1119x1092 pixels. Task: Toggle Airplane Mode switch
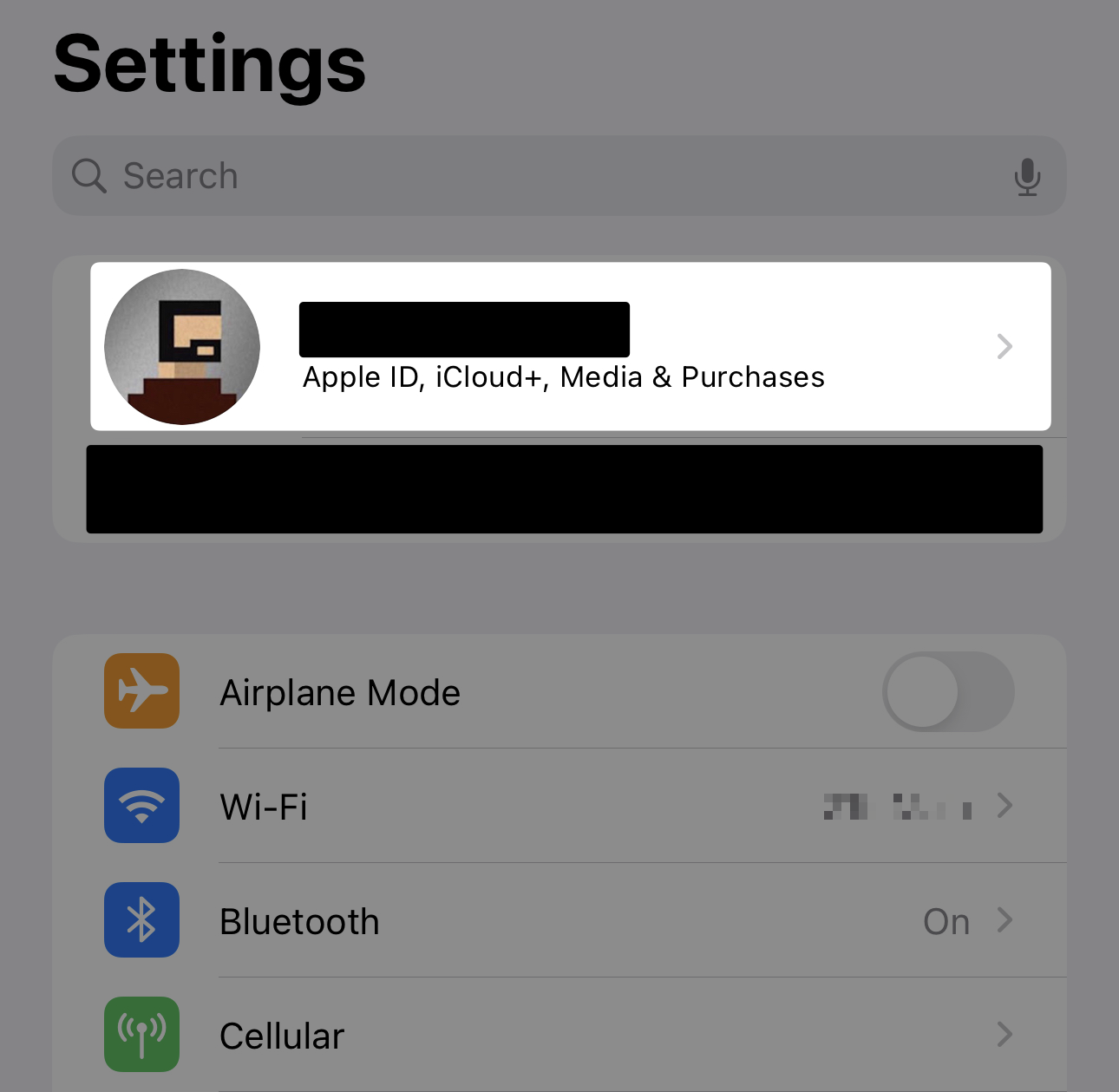pos(947,692)
